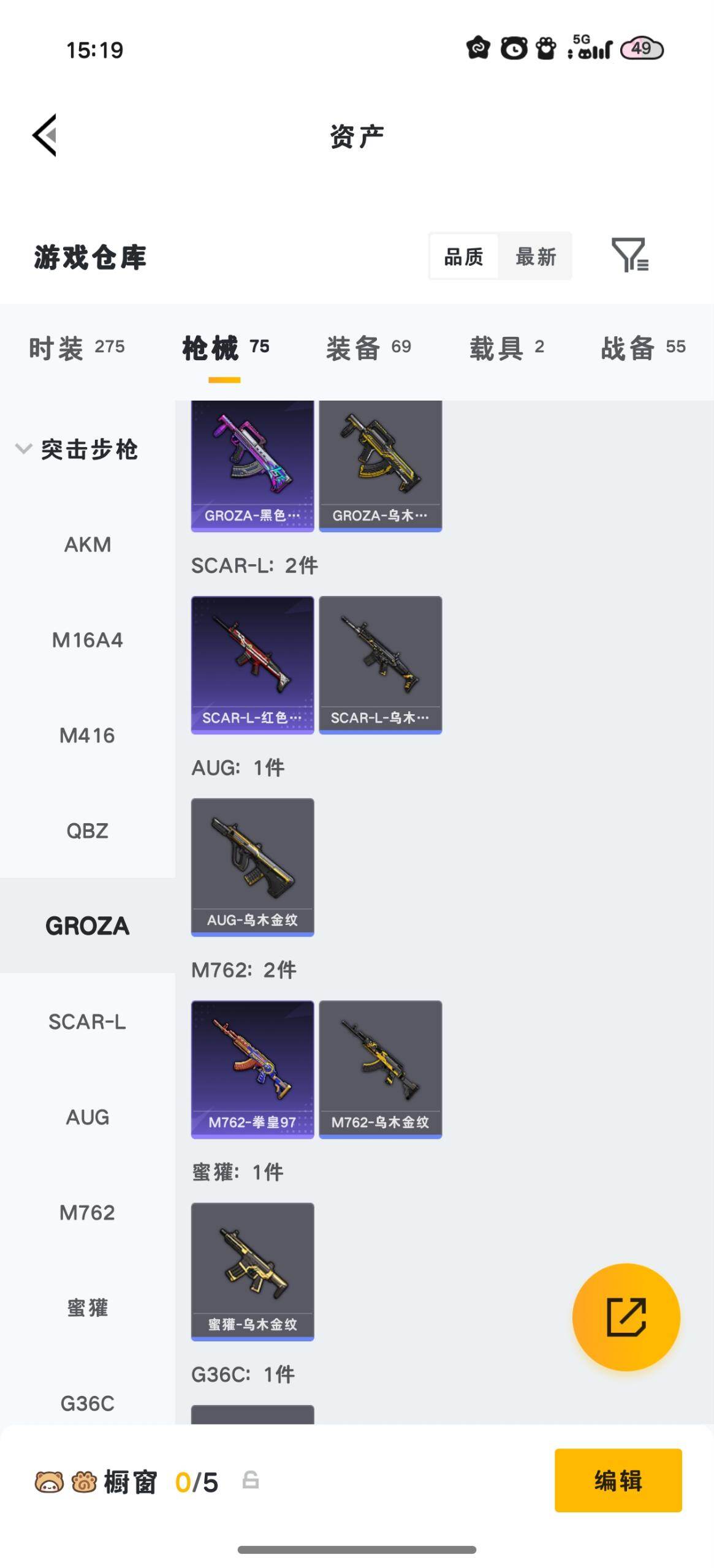
Task: Switch to the 载具 tab
Action: [x=507, y=348]
